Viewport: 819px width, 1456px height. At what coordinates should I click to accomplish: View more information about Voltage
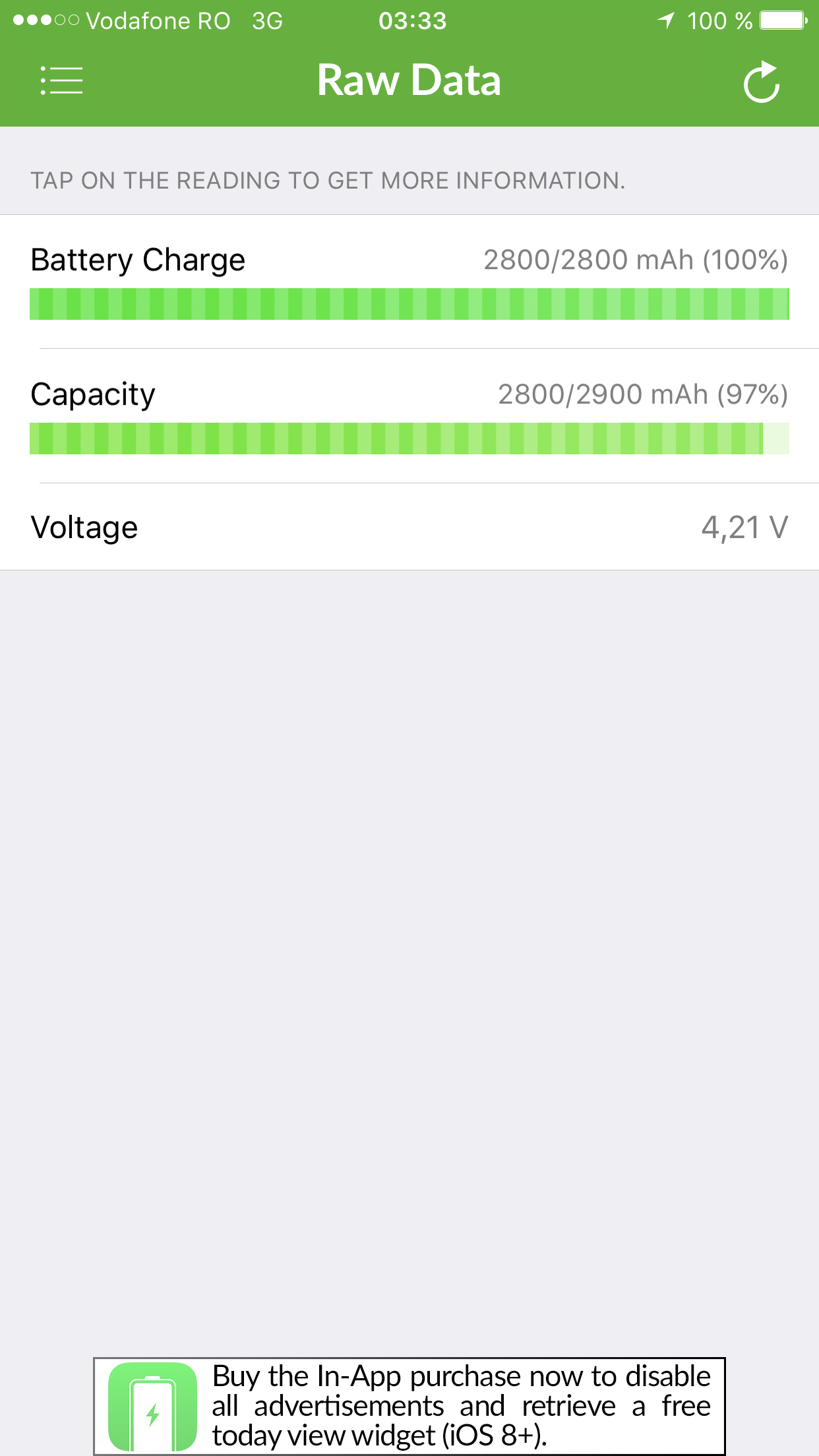click(409, 527)
